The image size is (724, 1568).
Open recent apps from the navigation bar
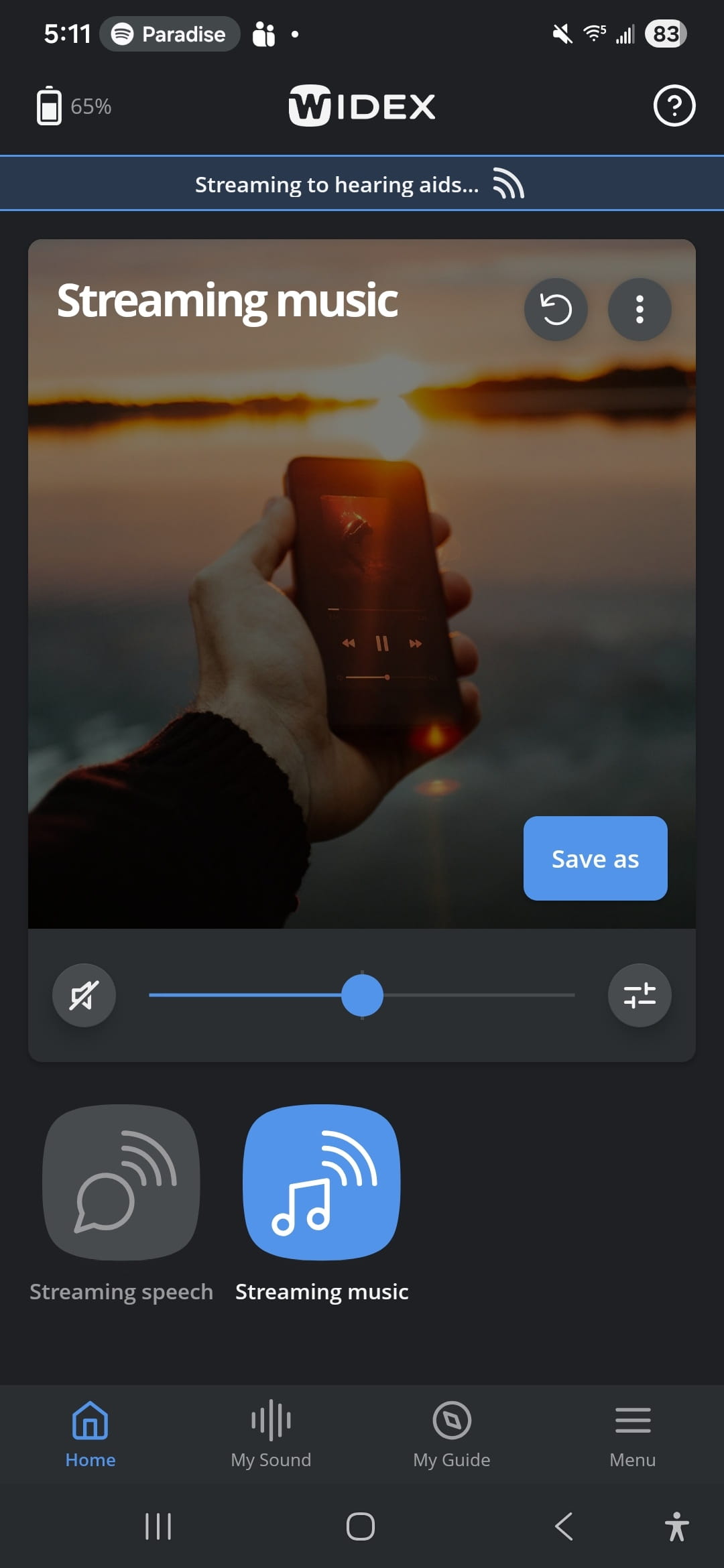(x=158, y=1526)
